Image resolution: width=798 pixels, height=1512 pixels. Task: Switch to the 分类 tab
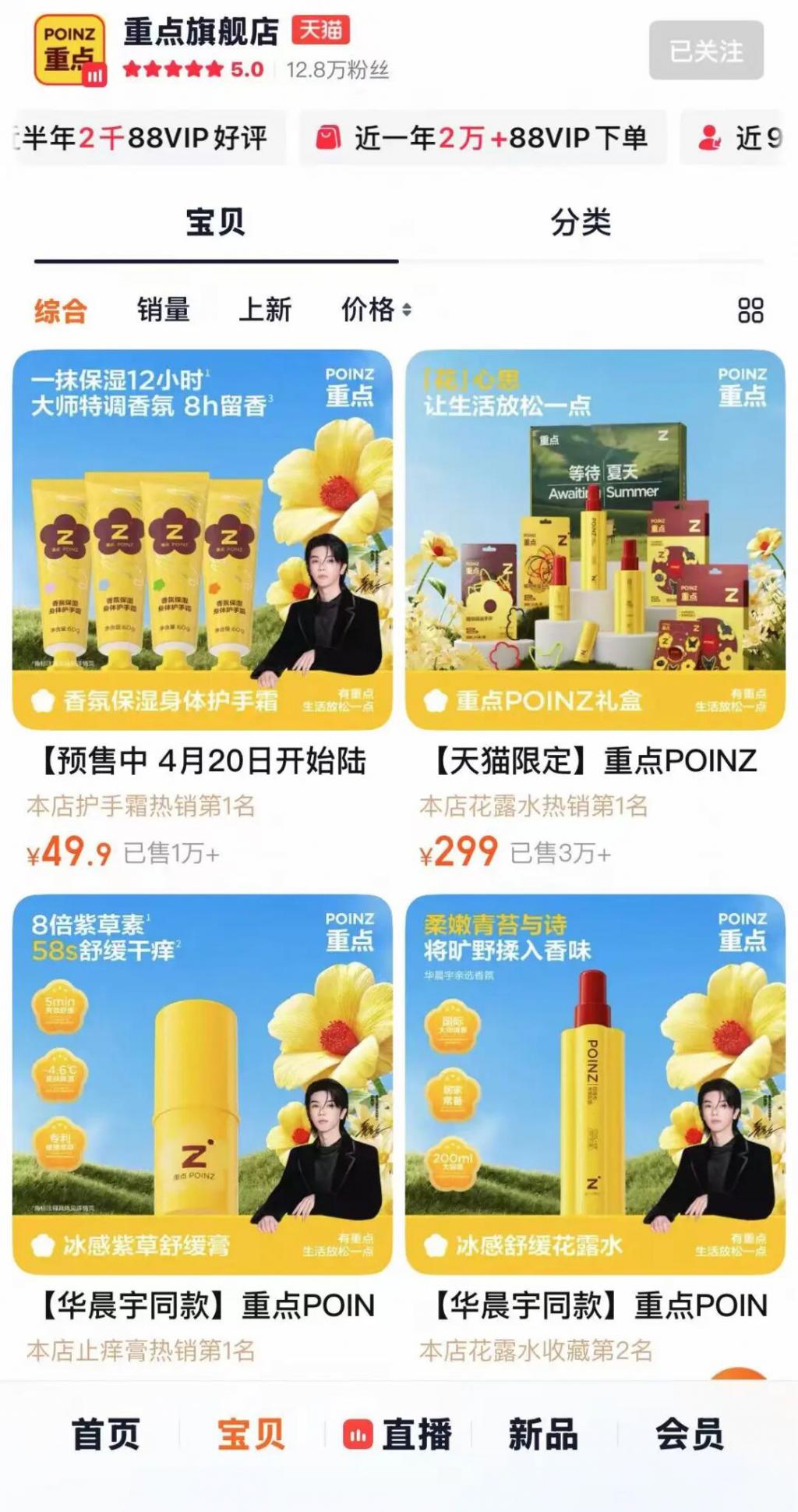tap(581, 223)
